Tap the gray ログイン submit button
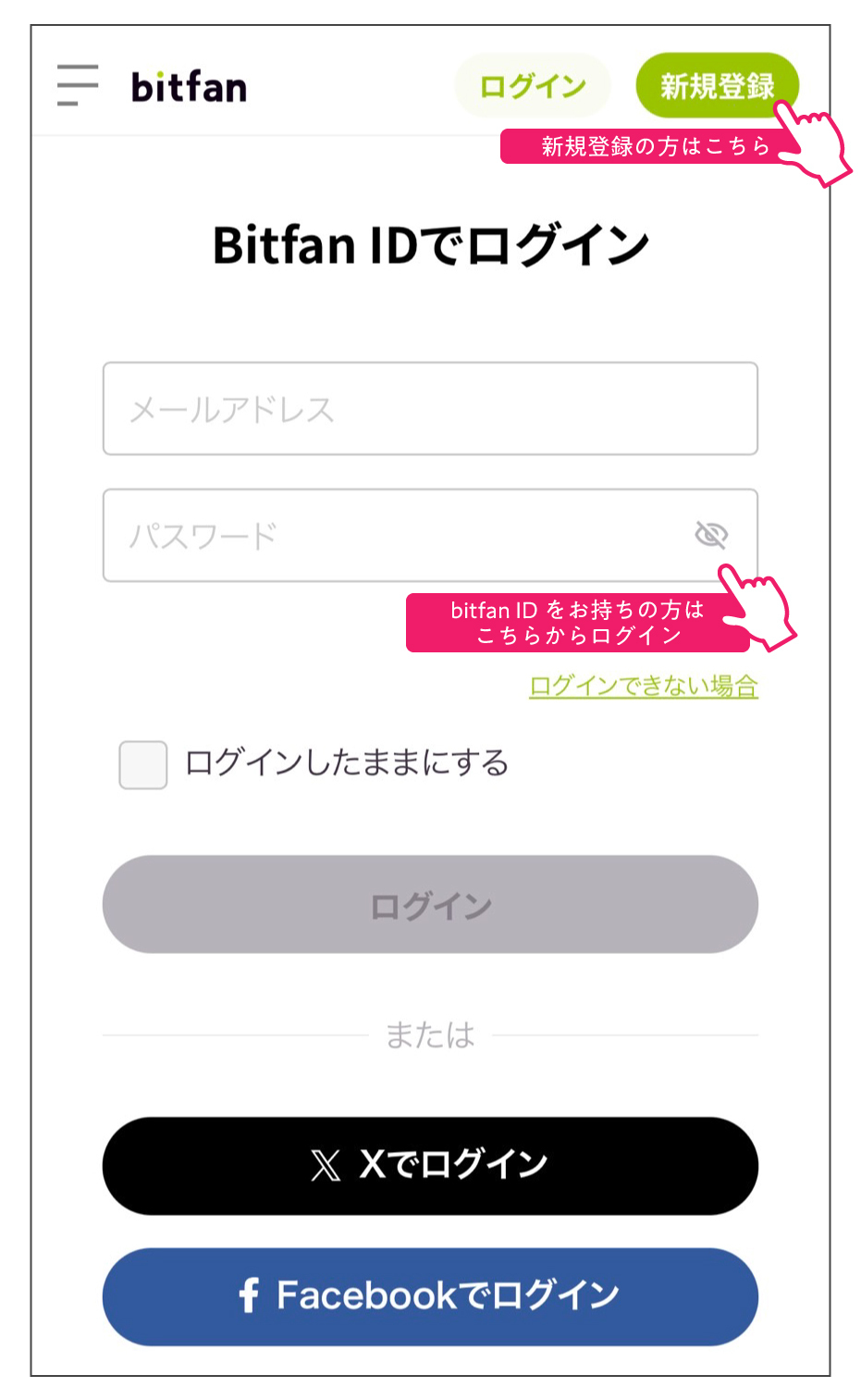The image size is (861, 1400). coord(430,904)
